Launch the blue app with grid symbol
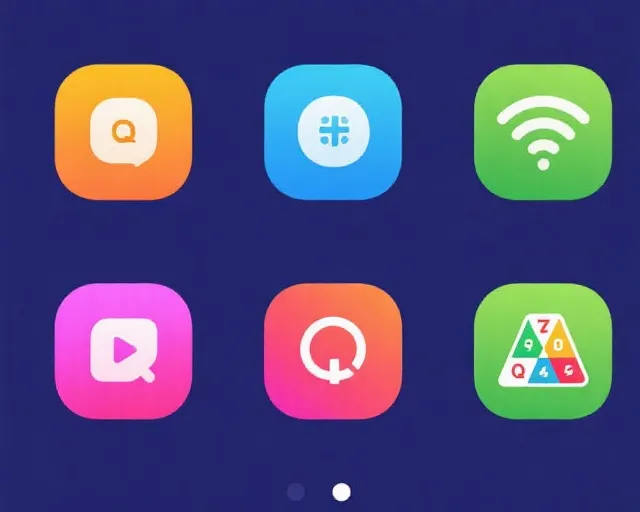640x512 pixels. pos(333,132)
